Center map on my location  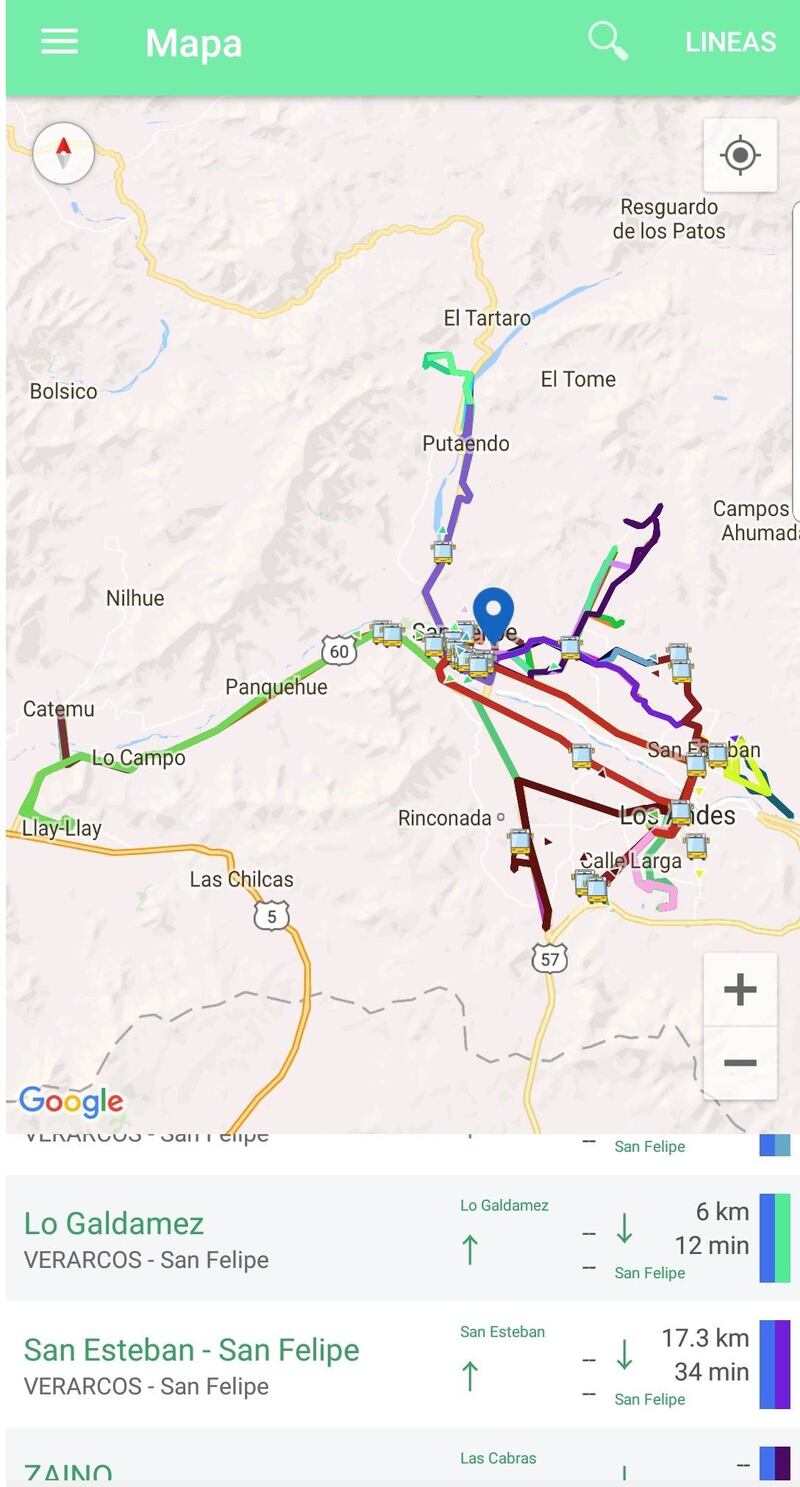[740, 155]
